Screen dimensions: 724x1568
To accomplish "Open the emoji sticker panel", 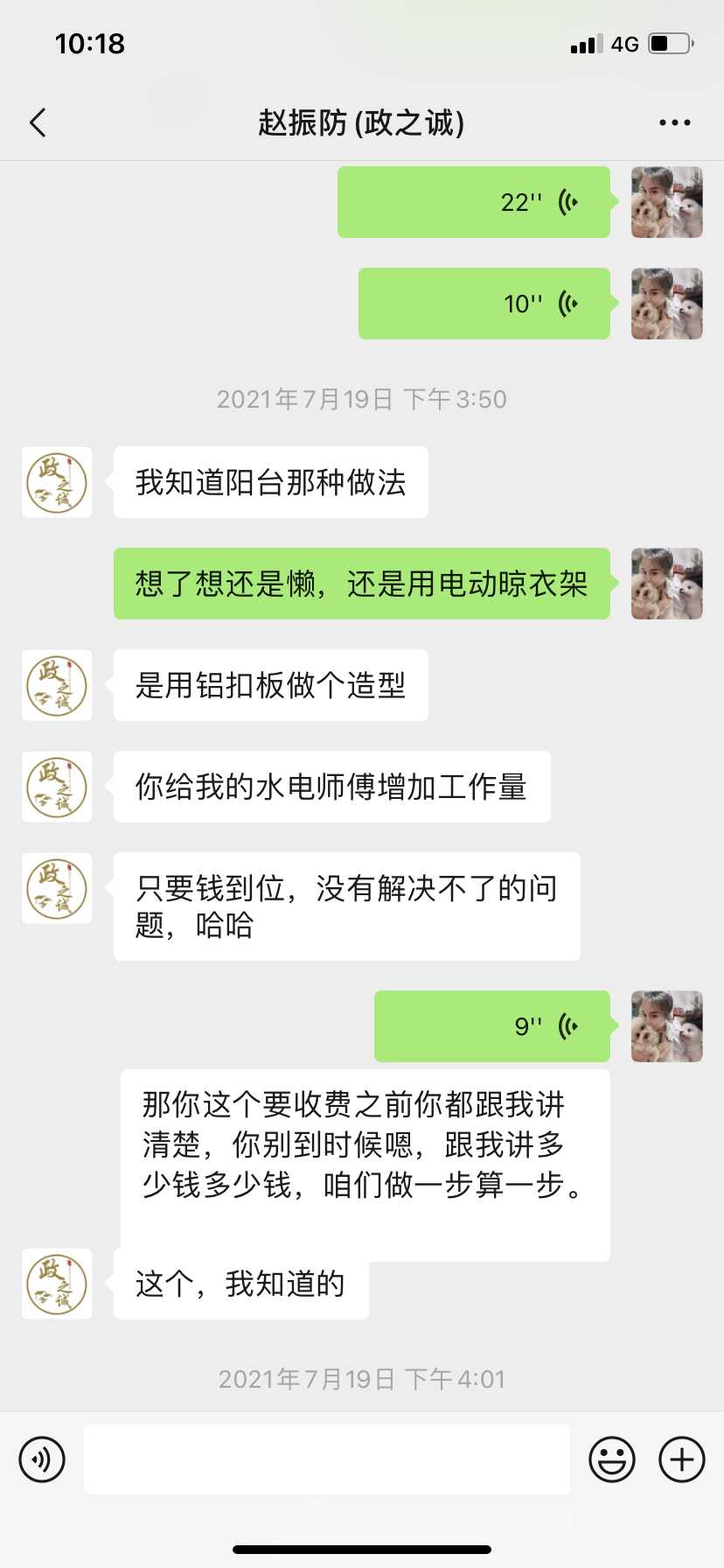I will click(x=611, y=1459).
